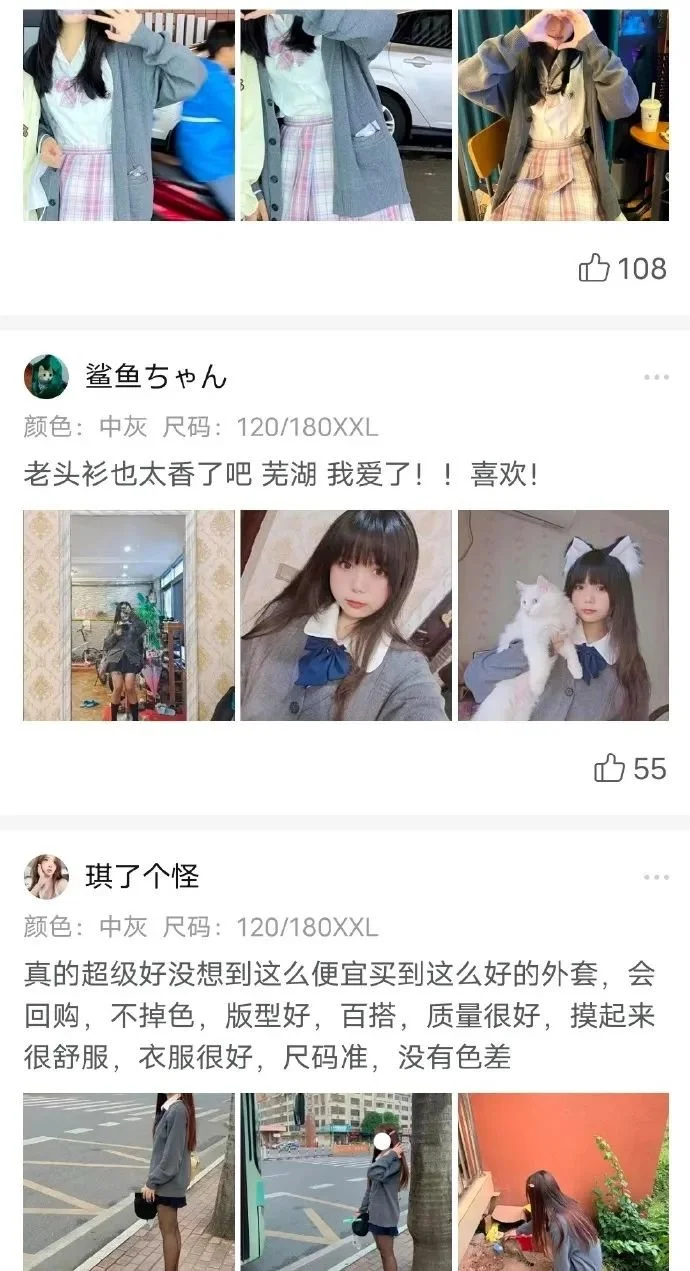Open 琪了个怪's crosswalk street review photo
The width and height of the screenshot is (690, 1271).
coord(129,1181)
